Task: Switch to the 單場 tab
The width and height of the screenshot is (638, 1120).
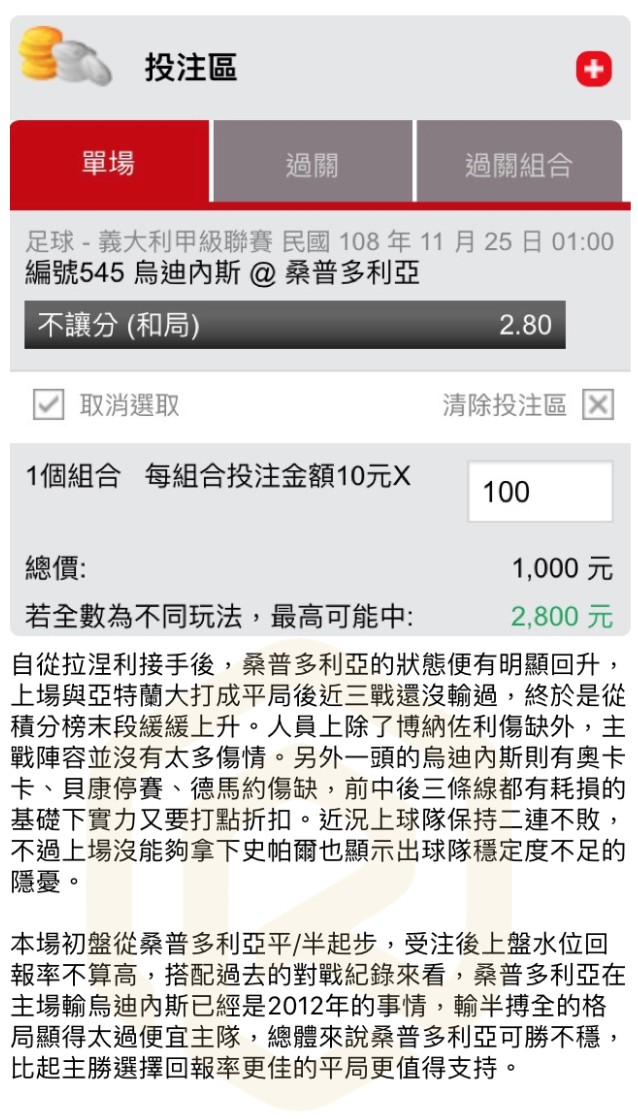Action: pos(109,163)
